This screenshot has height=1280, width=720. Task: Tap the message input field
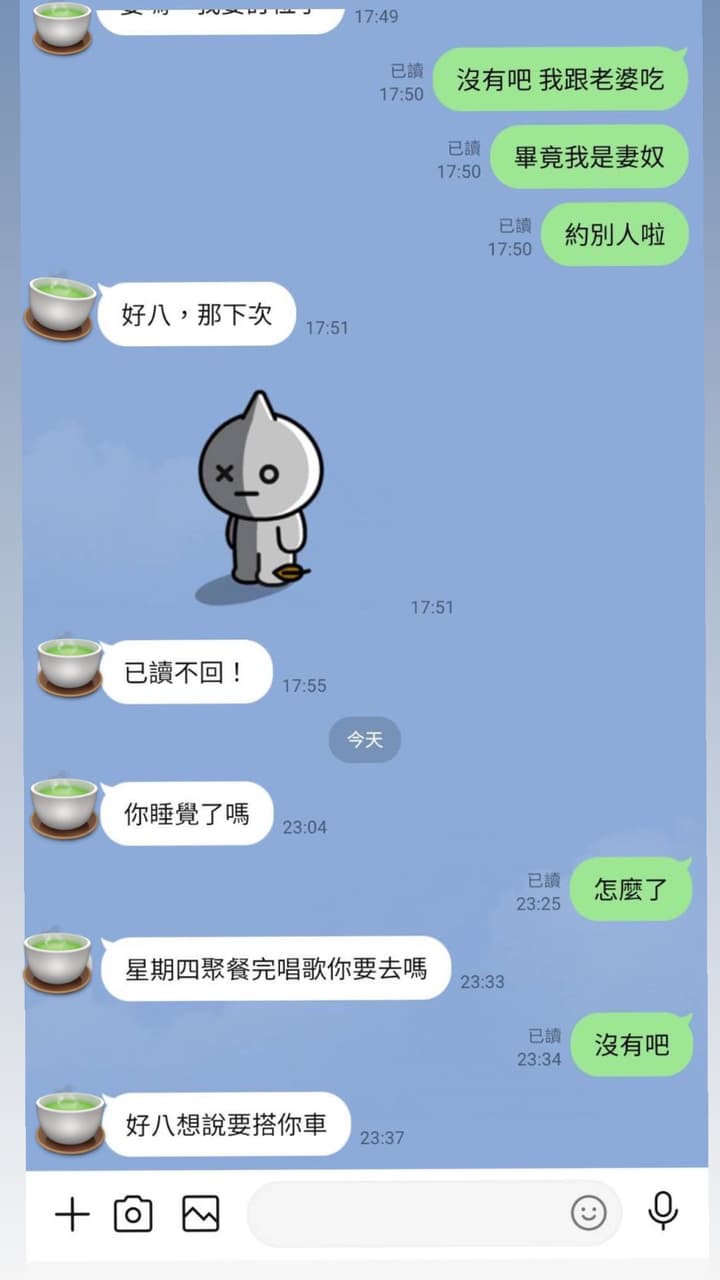405,1214
